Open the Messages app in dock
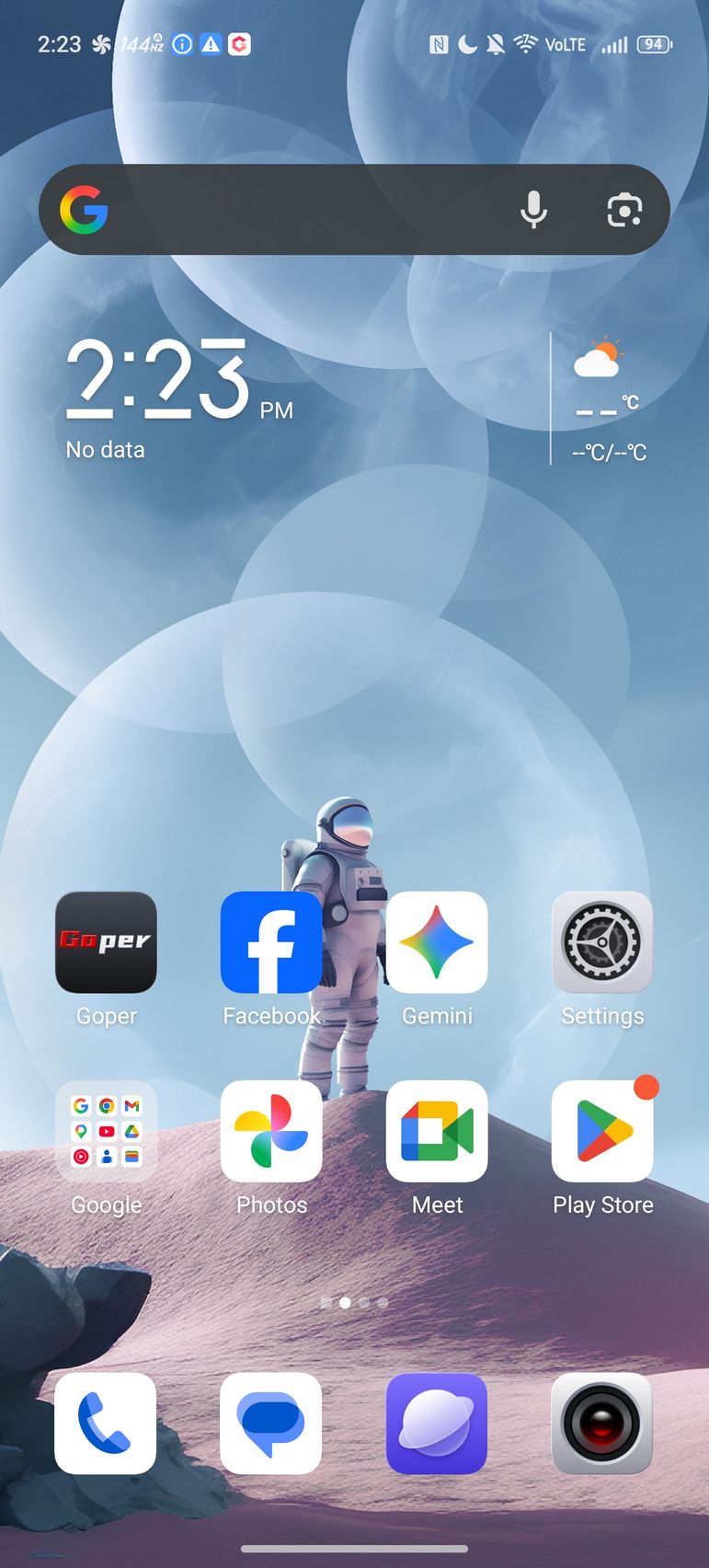 pos(271,1424)
